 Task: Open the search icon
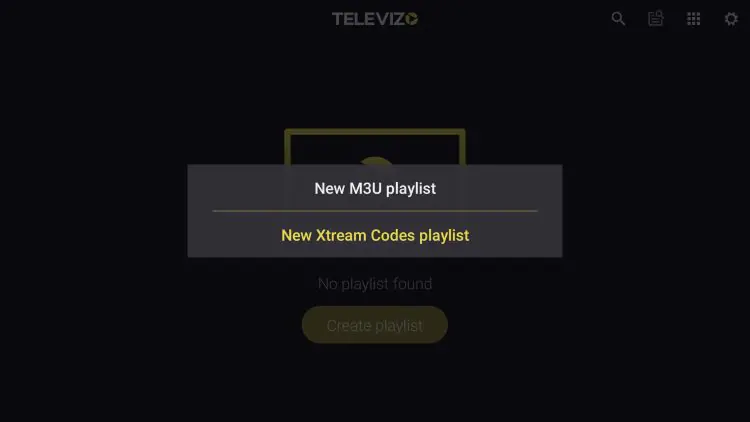coord(618,18)
